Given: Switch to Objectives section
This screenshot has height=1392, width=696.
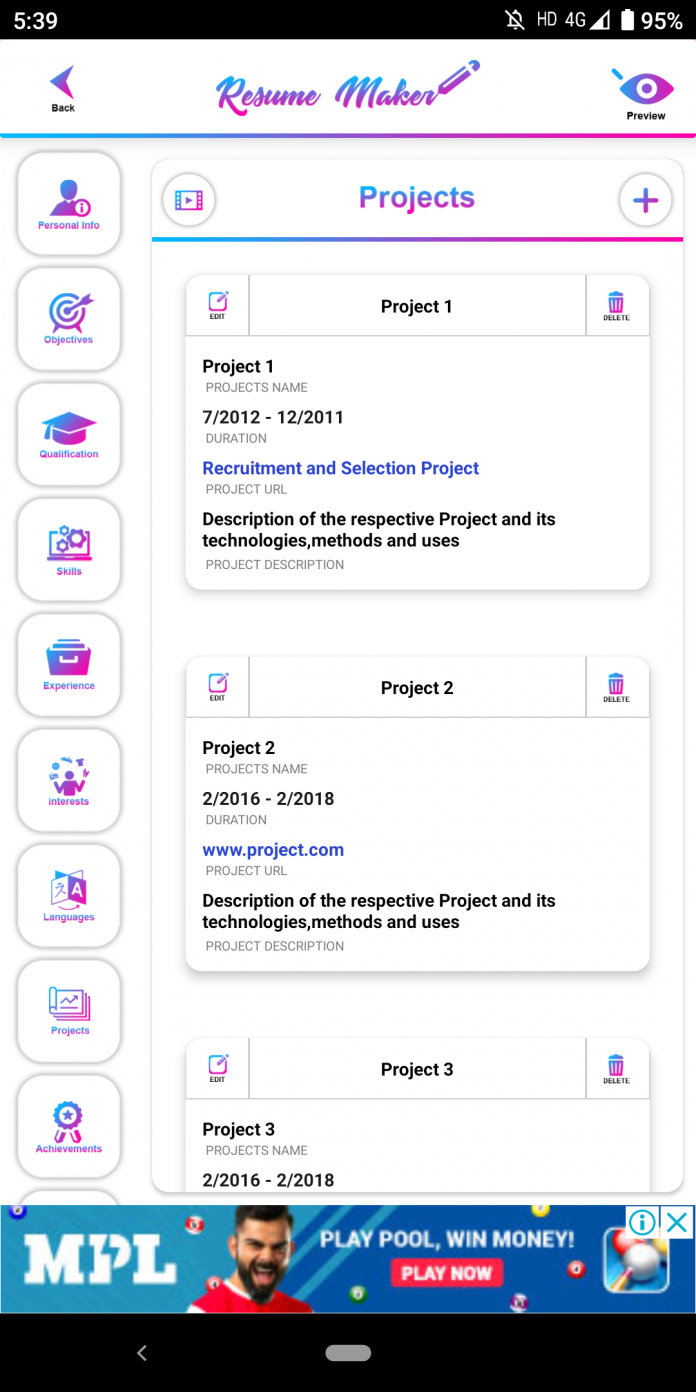Looking at the screenshot, I should click(69, 319).
